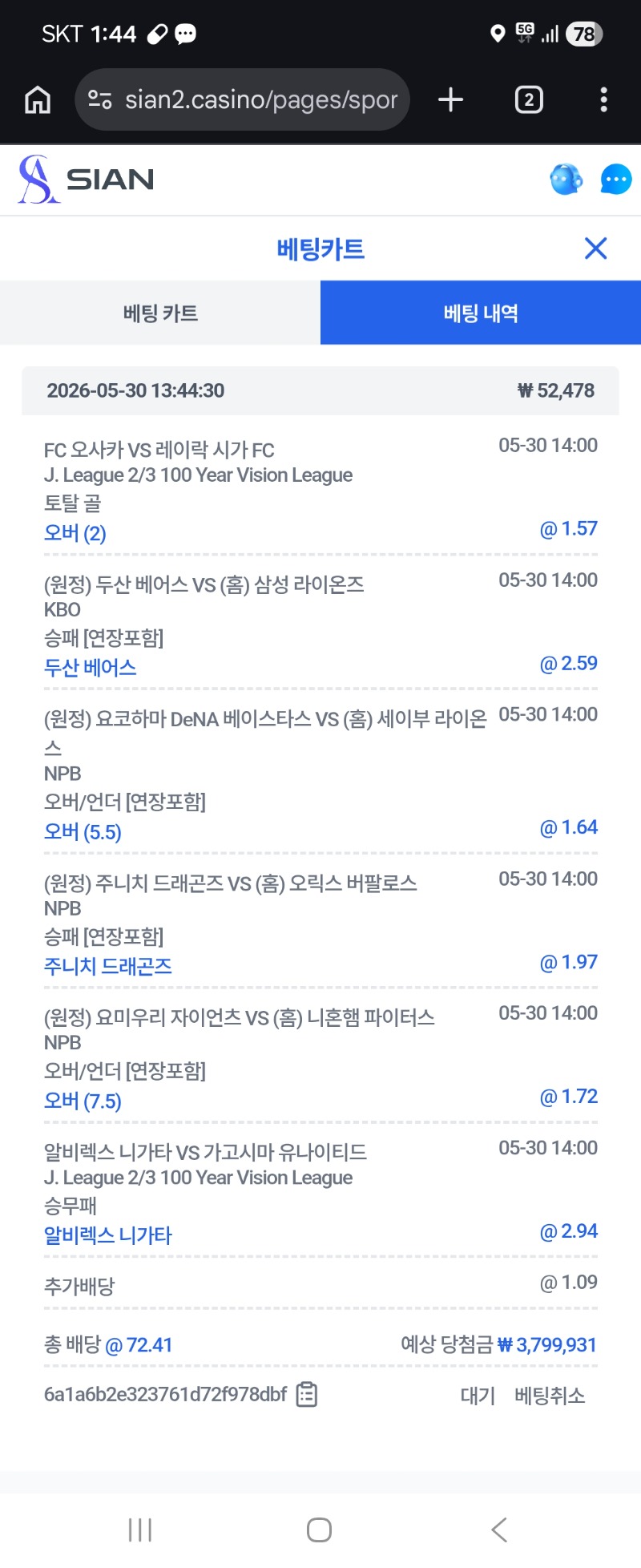Tap the sian2.casino address bar

(x=242, y=99)
